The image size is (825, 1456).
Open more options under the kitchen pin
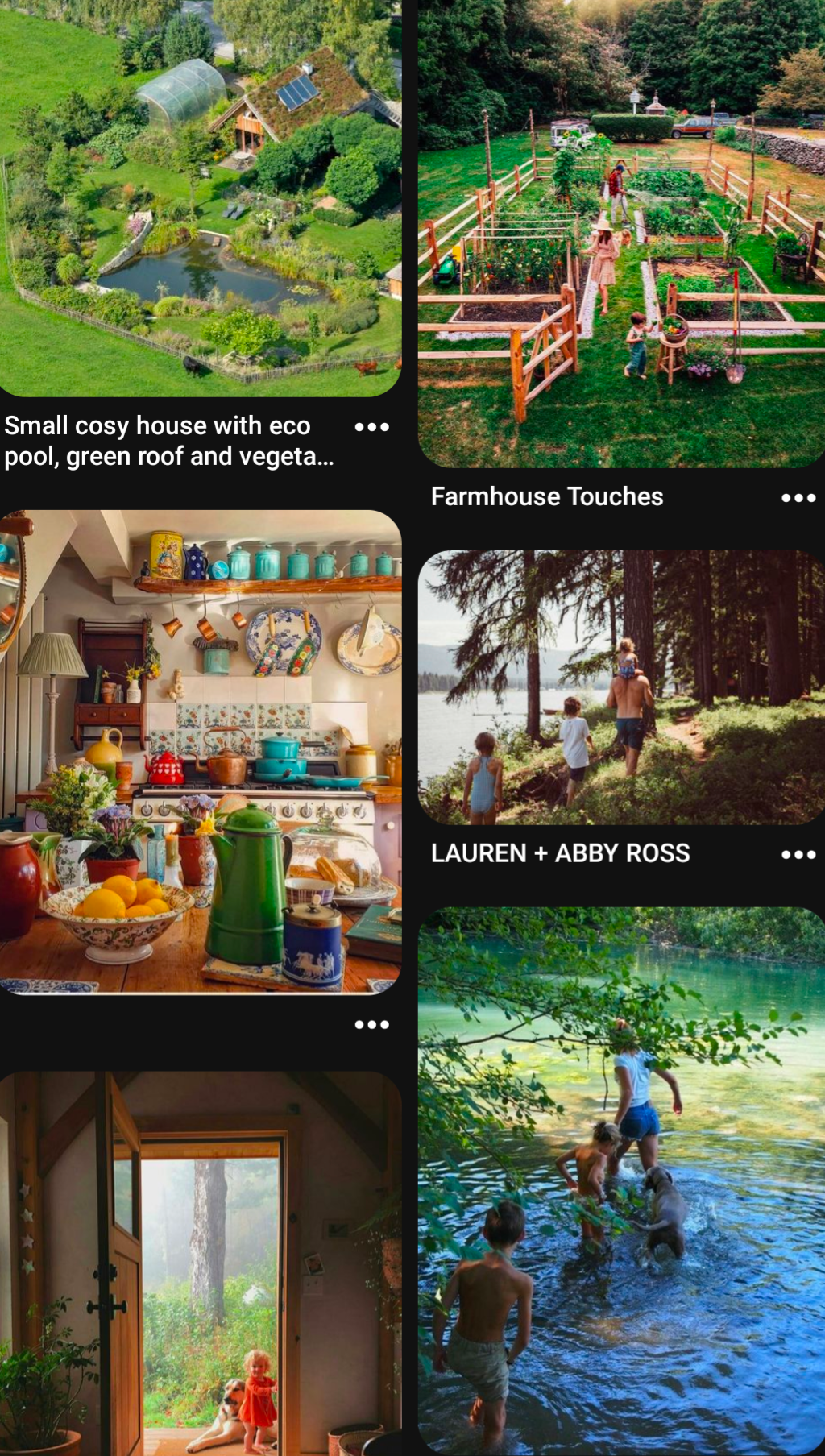pos(372,1025)
